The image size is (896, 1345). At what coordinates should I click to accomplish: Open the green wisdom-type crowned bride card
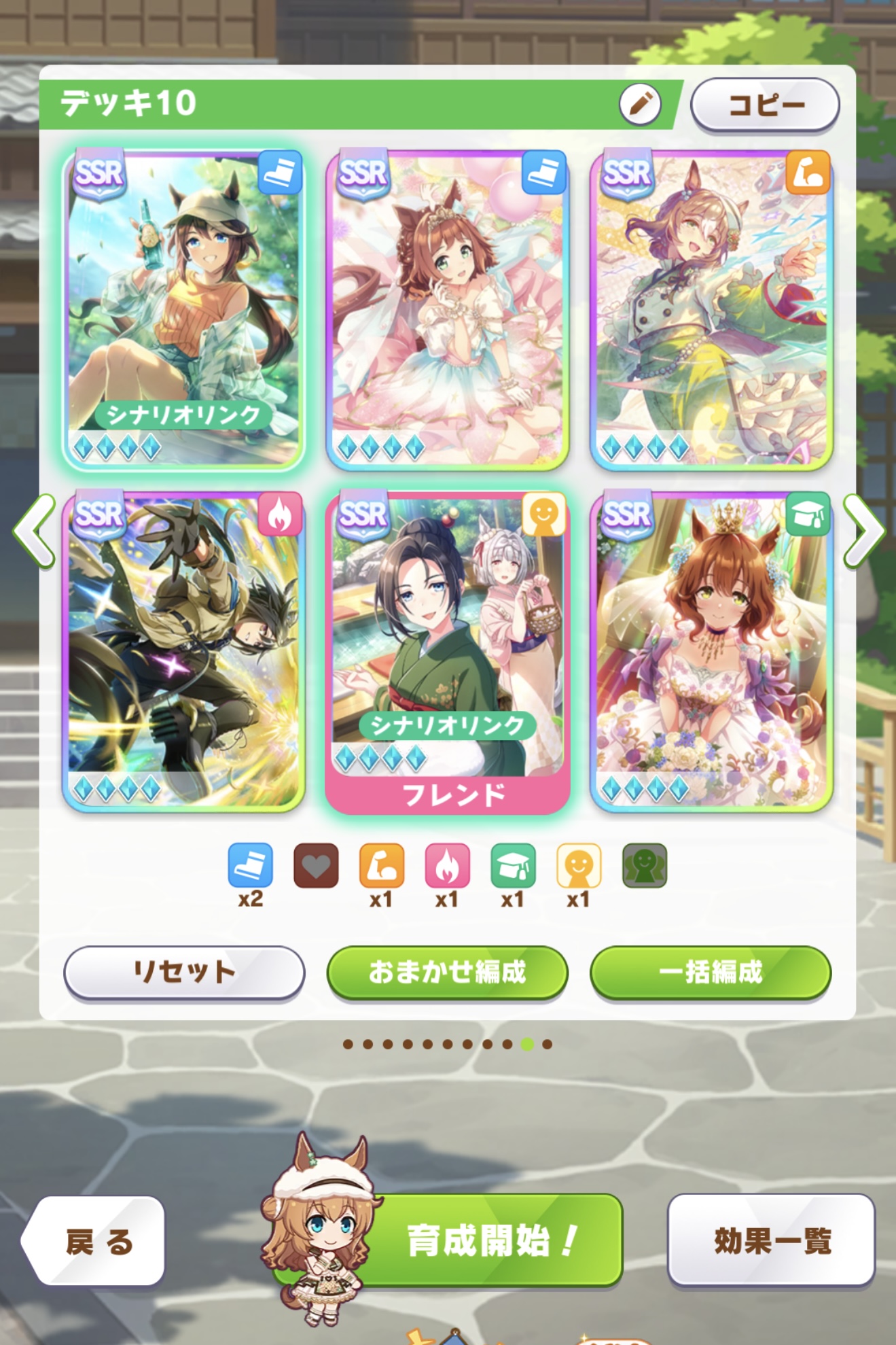[x=711, y=651]
